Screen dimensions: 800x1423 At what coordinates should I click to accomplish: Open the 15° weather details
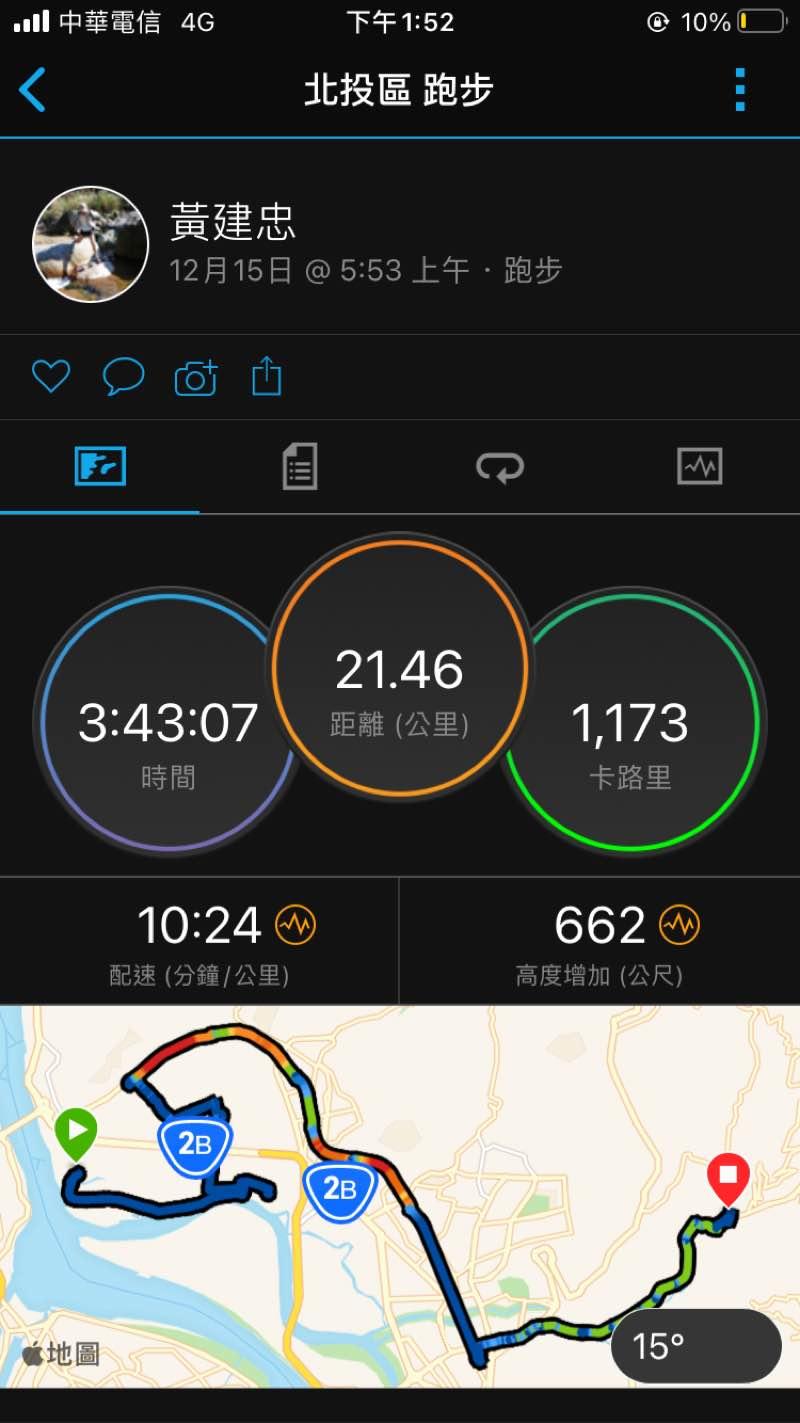click(x=695, y=1346)
